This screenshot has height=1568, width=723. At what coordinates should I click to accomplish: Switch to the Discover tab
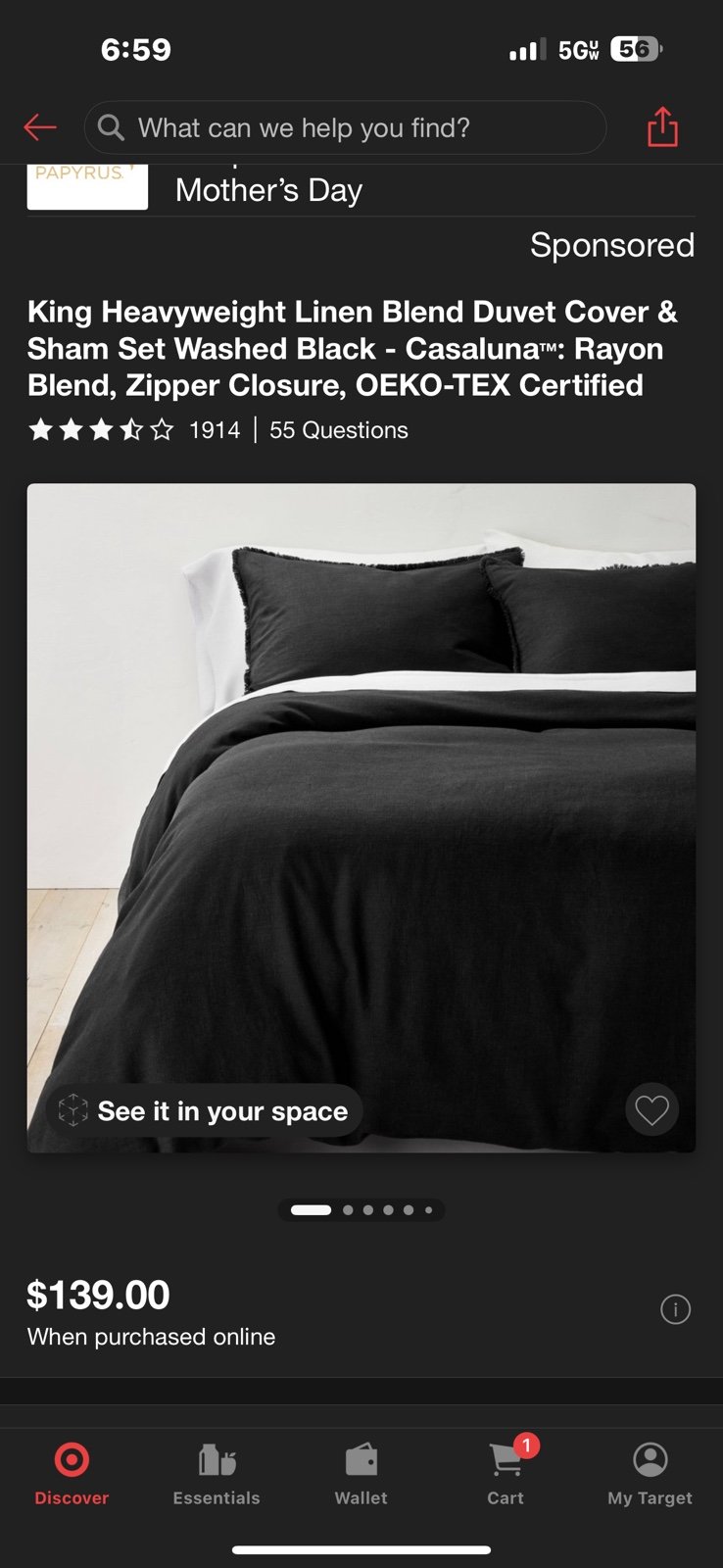pyautogui.click(x=72, y=1473)
